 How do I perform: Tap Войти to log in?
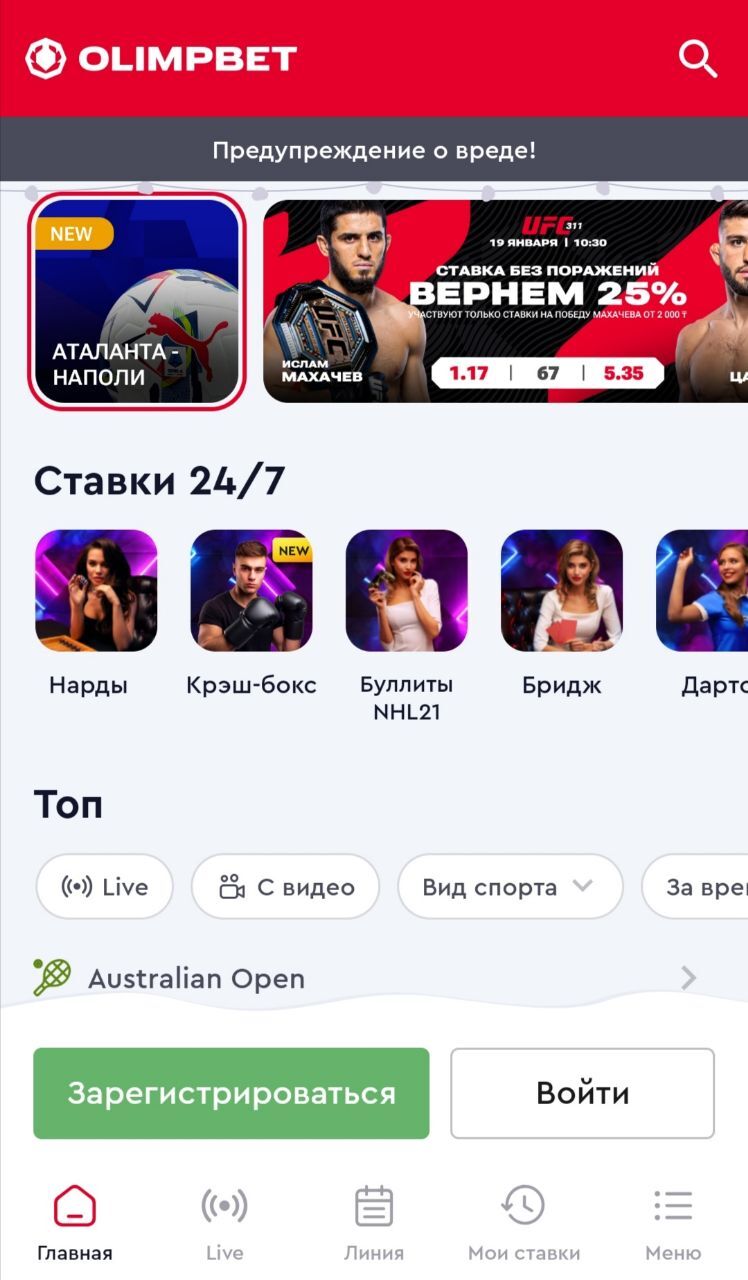[582, 1093]
